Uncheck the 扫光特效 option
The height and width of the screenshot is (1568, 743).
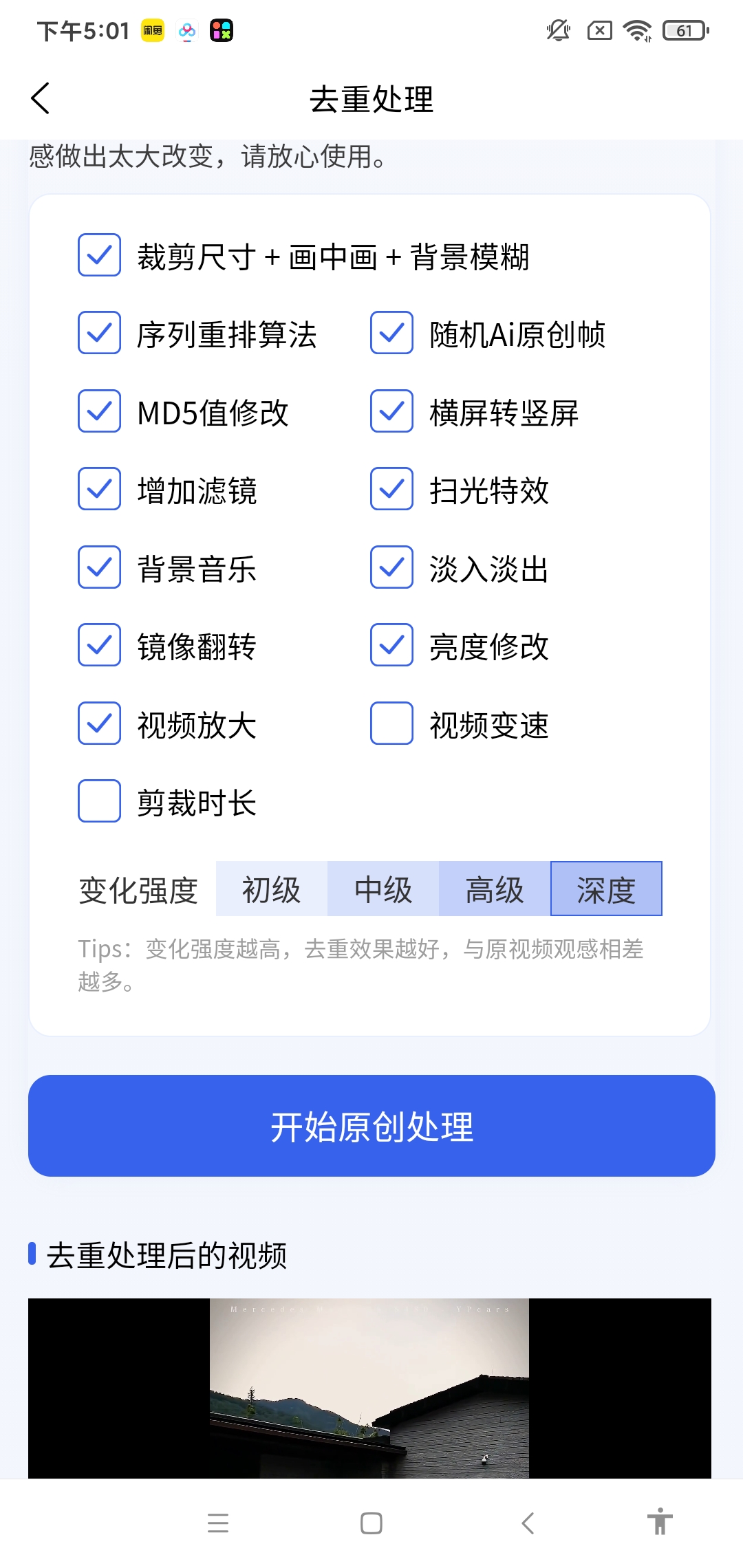[x=390, y=490]
